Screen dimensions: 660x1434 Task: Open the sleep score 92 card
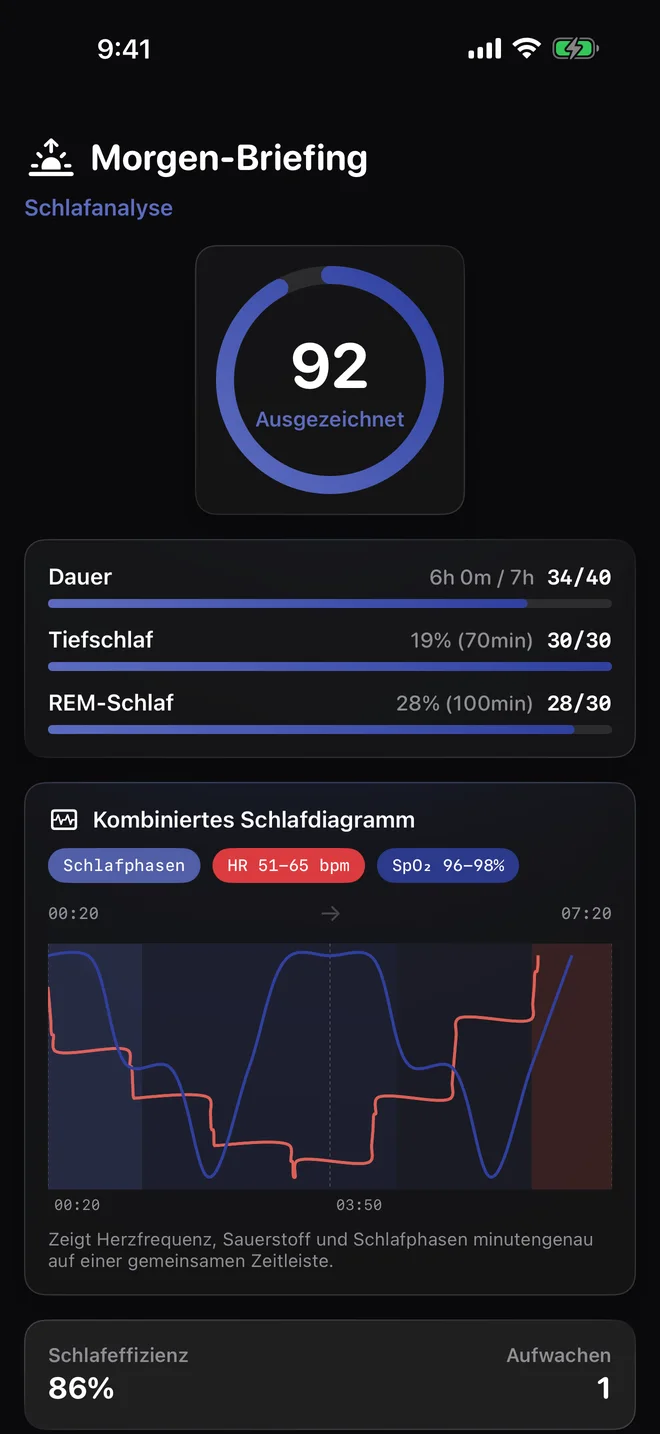click(330, 380)
